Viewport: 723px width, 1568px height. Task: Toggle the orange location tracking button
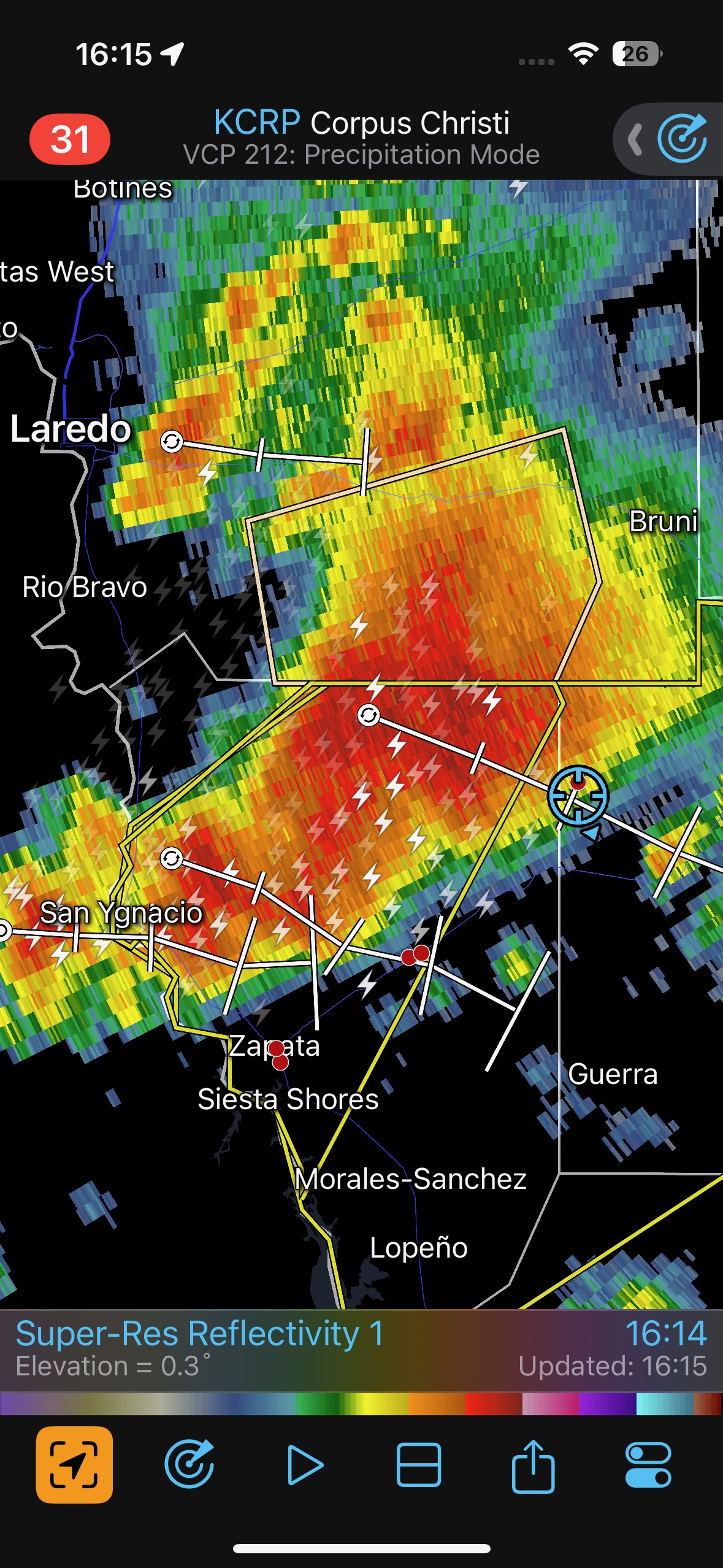coord(74,1465)
